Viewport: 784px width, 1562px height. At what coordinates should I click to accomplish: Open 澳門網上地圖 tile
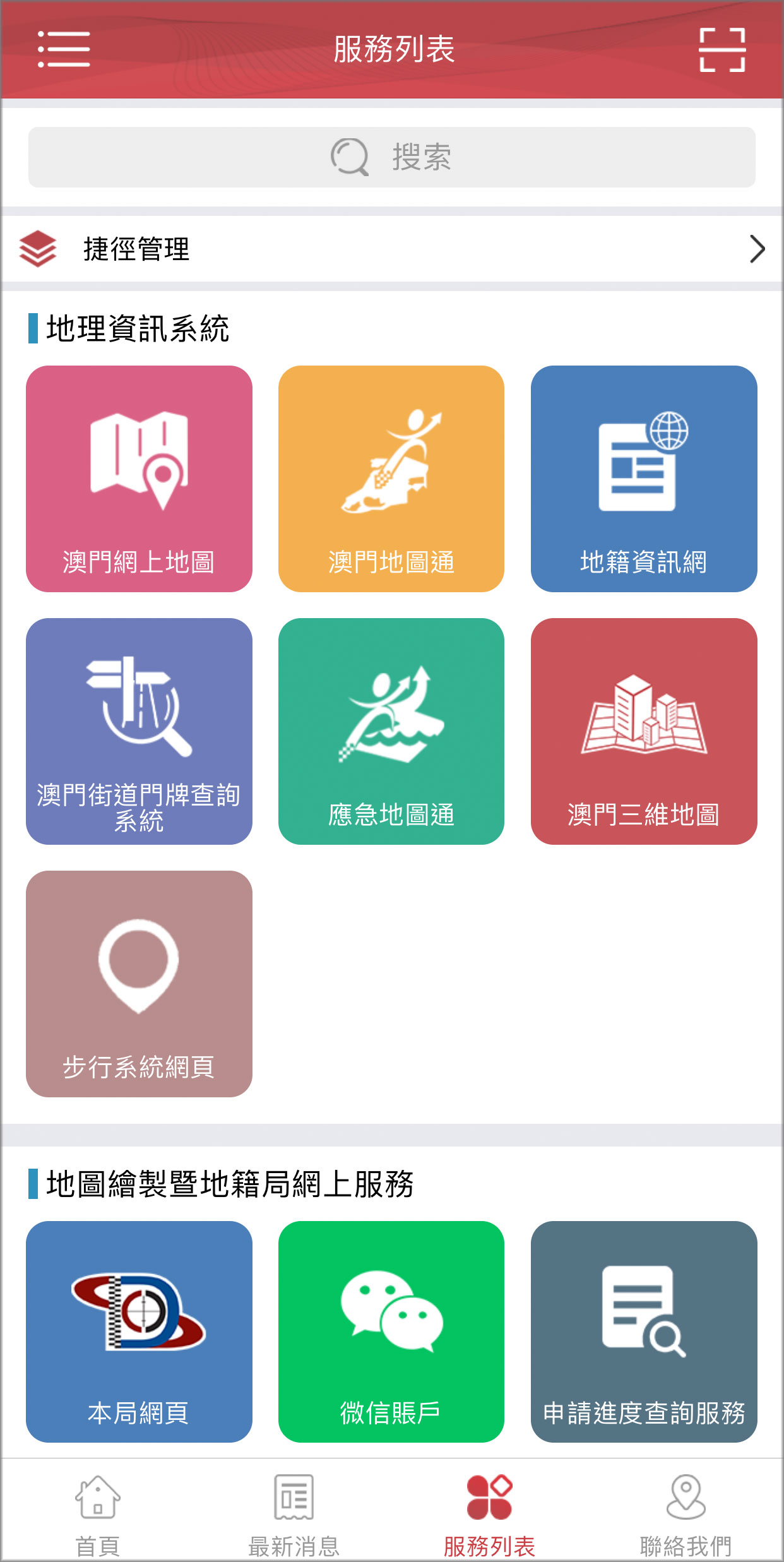(x=139, y=479)
